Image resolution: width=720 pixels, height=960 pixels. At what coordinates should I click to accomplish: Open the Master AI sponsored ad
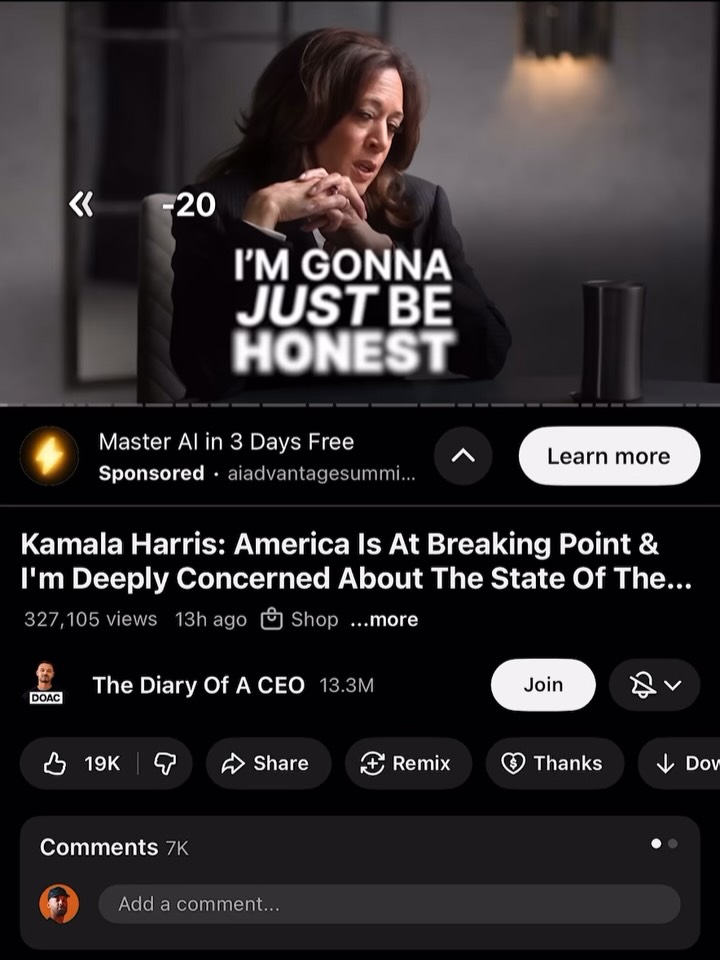pos(226,442)
